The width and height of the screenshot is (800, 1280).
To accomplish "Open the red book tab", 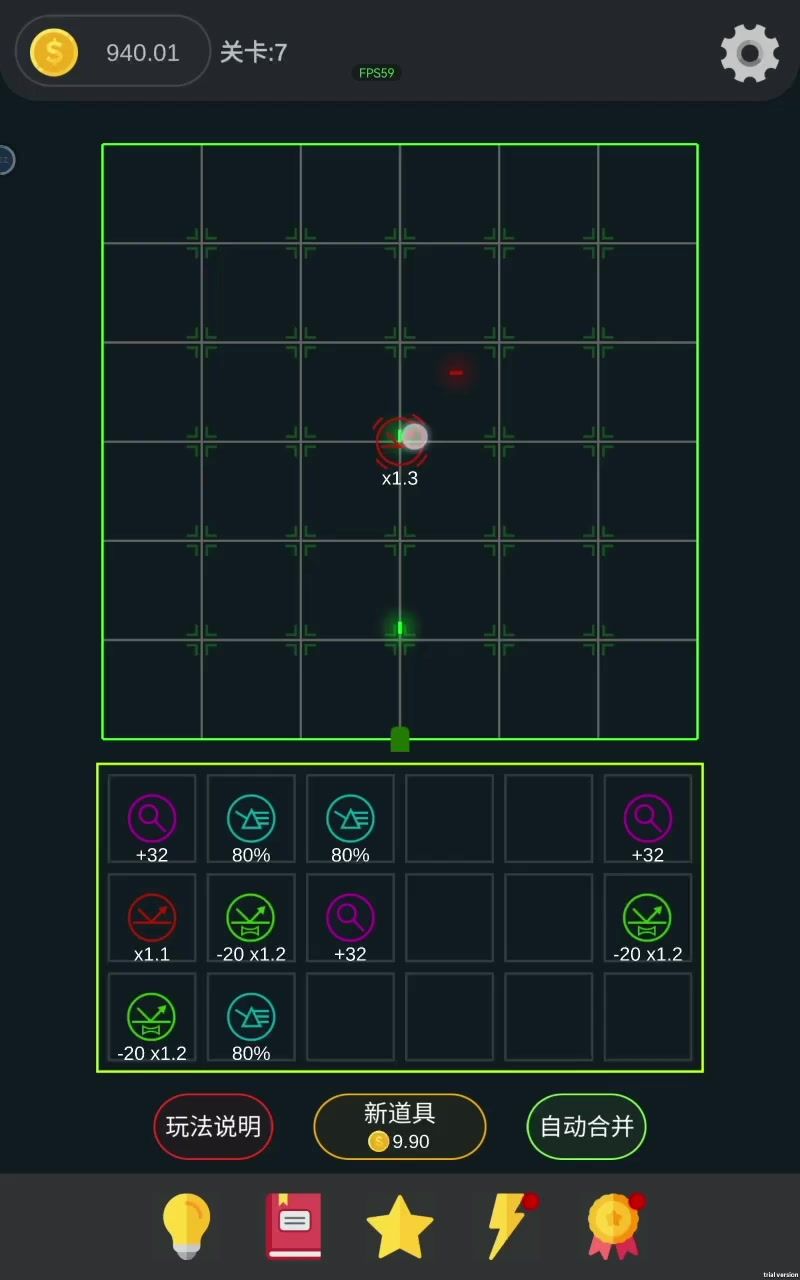I will pyautogui.click(x=294, y=1226).
